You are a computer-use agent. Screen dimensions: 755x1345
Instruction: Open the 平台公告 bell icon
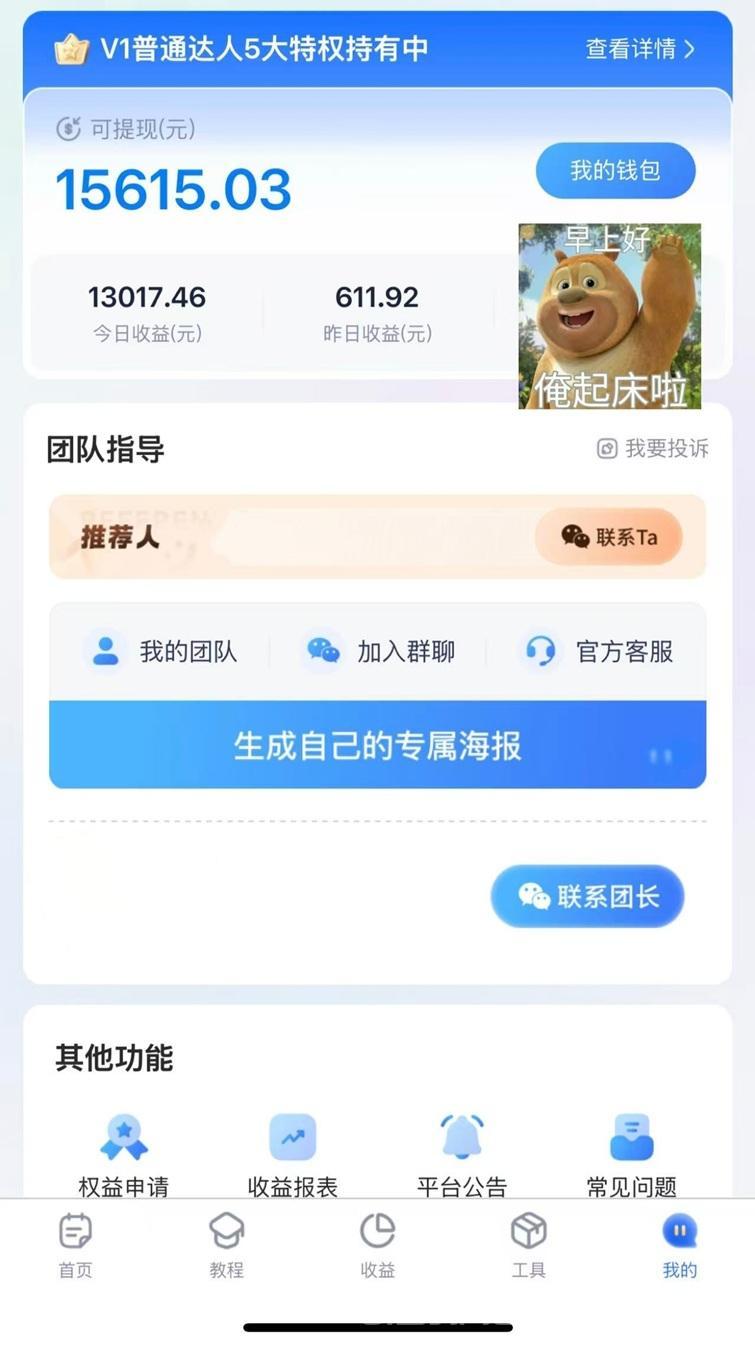(x=459, y=1133)
